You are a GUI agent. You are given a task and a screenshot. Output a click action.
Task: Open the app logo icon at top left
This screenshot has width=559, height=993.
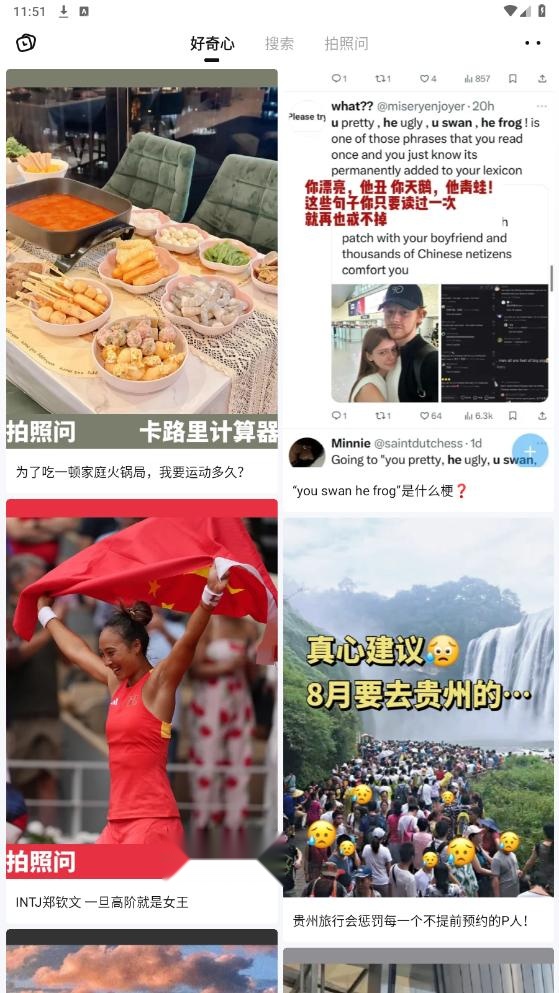[x=26, y=43]
